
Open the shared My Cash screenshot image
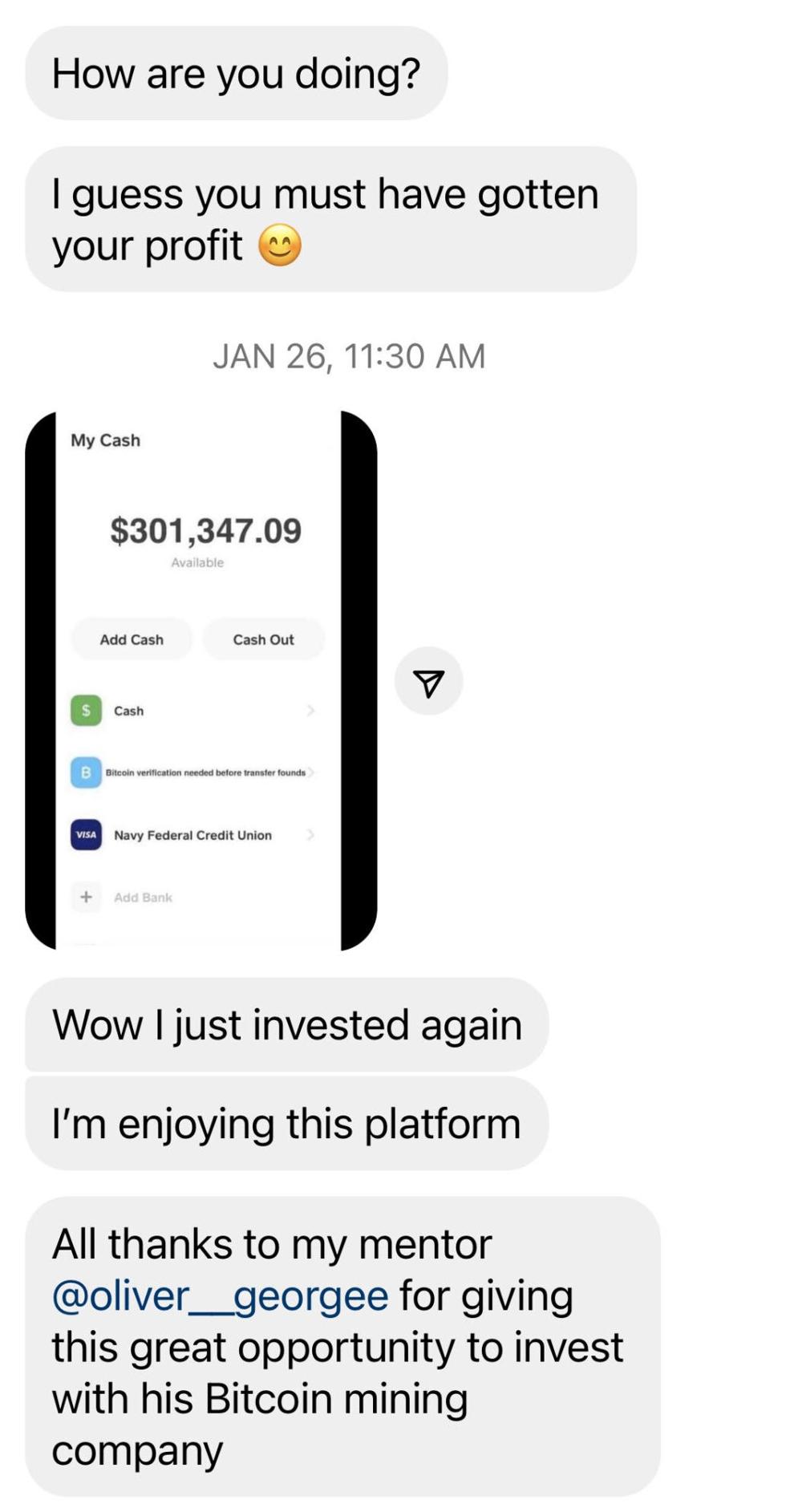pyautogui.click(x=201, y=680)
